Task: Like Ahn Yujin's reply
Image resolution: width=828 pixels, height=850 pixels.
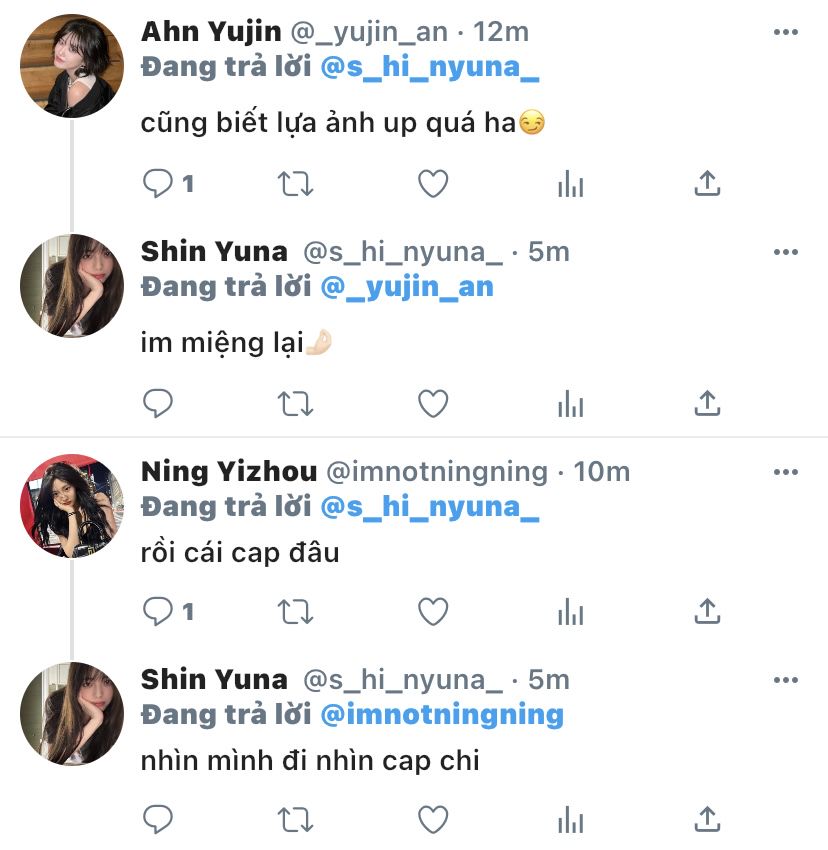Action: pyautogui.click(x=432, y=184)
